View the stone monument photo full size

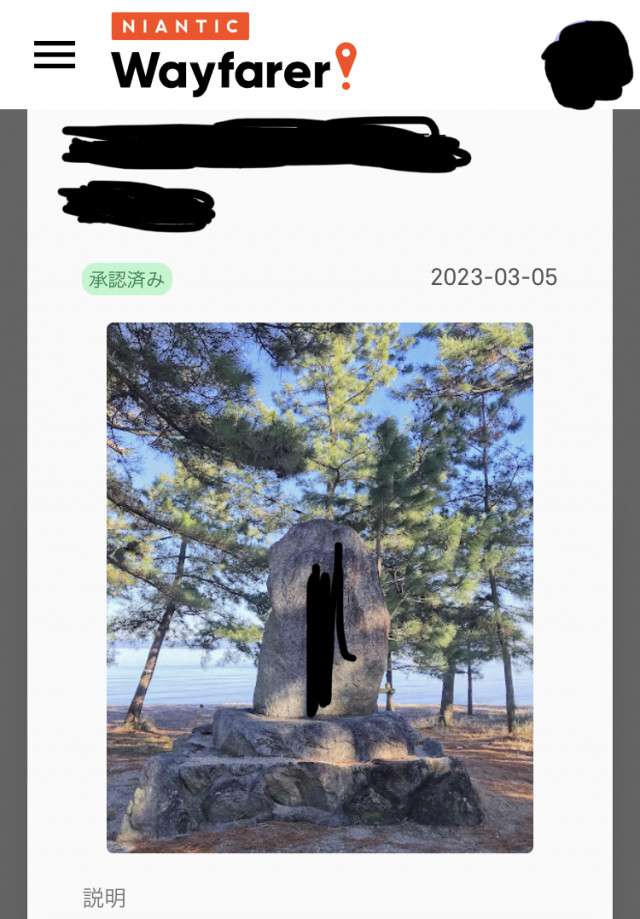point(320,587)
